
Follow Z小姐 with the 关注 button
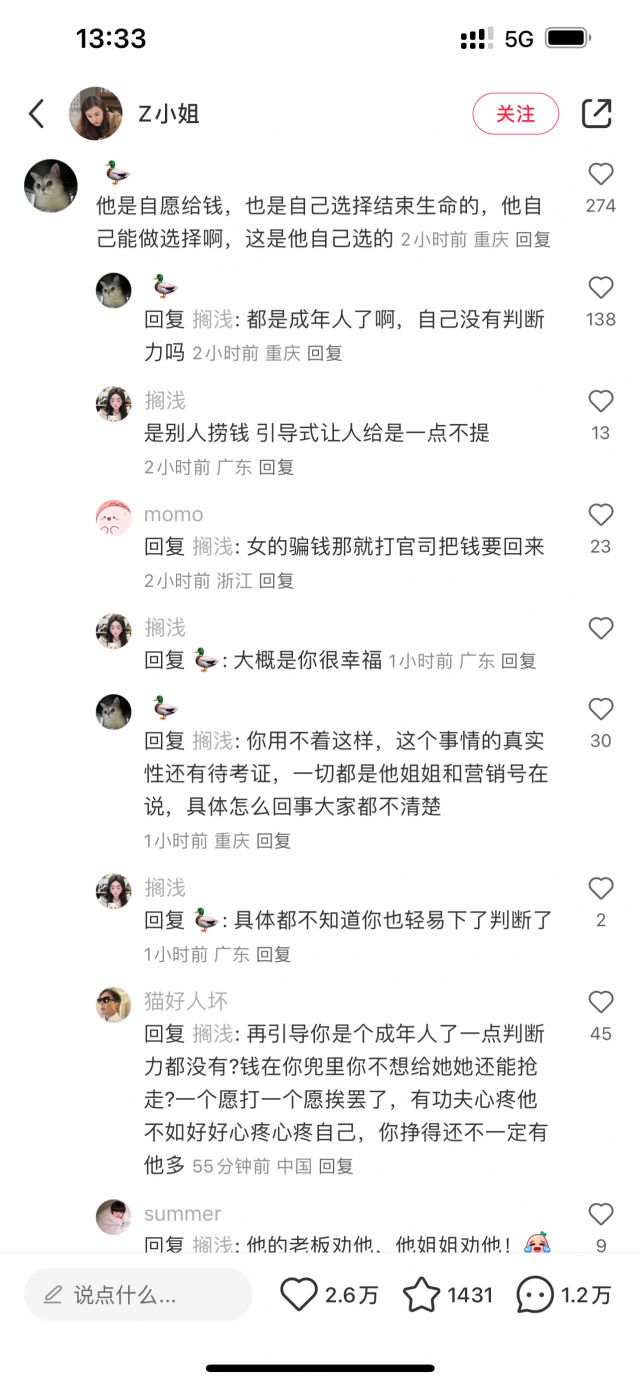coord(515,114)
